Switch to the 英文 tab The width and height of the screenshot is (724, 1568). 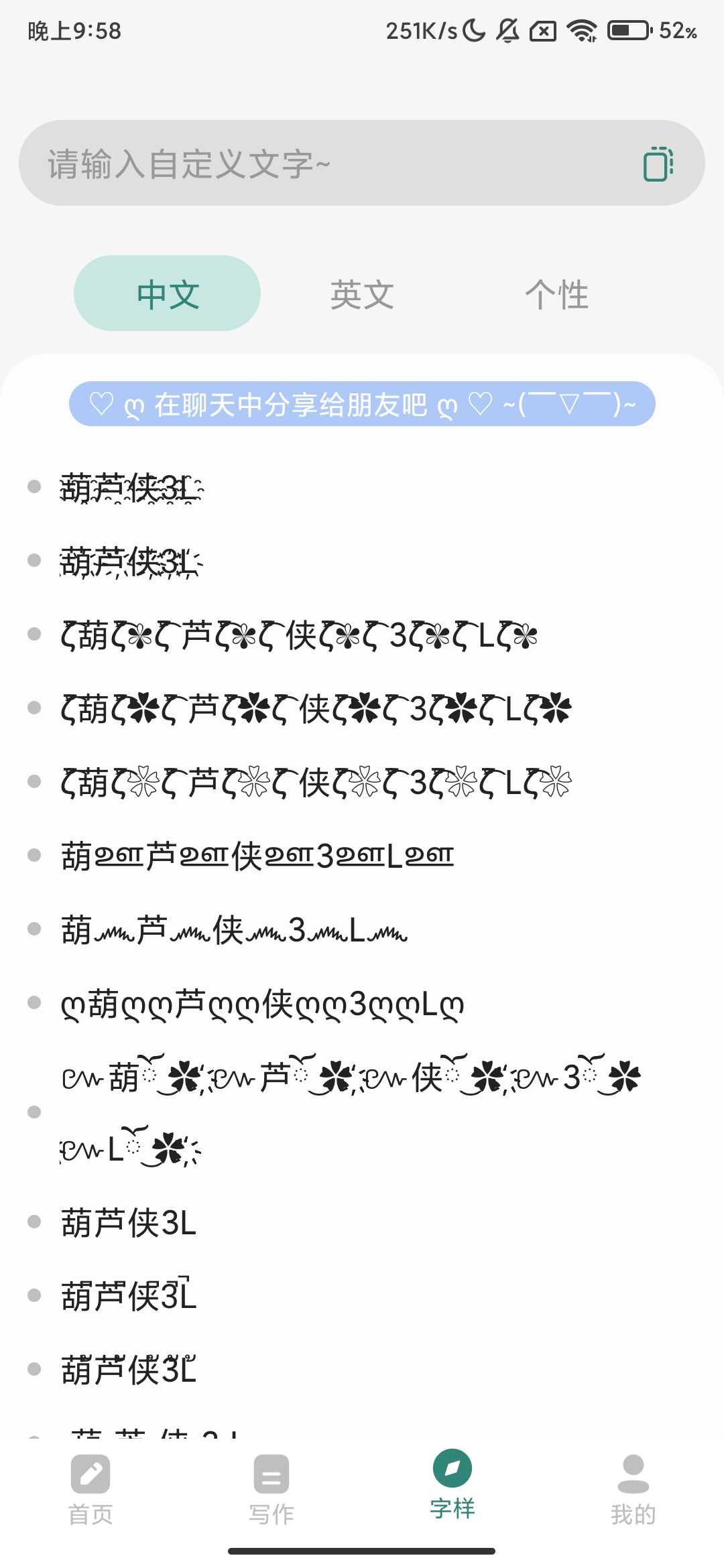[x=362, y=295]
